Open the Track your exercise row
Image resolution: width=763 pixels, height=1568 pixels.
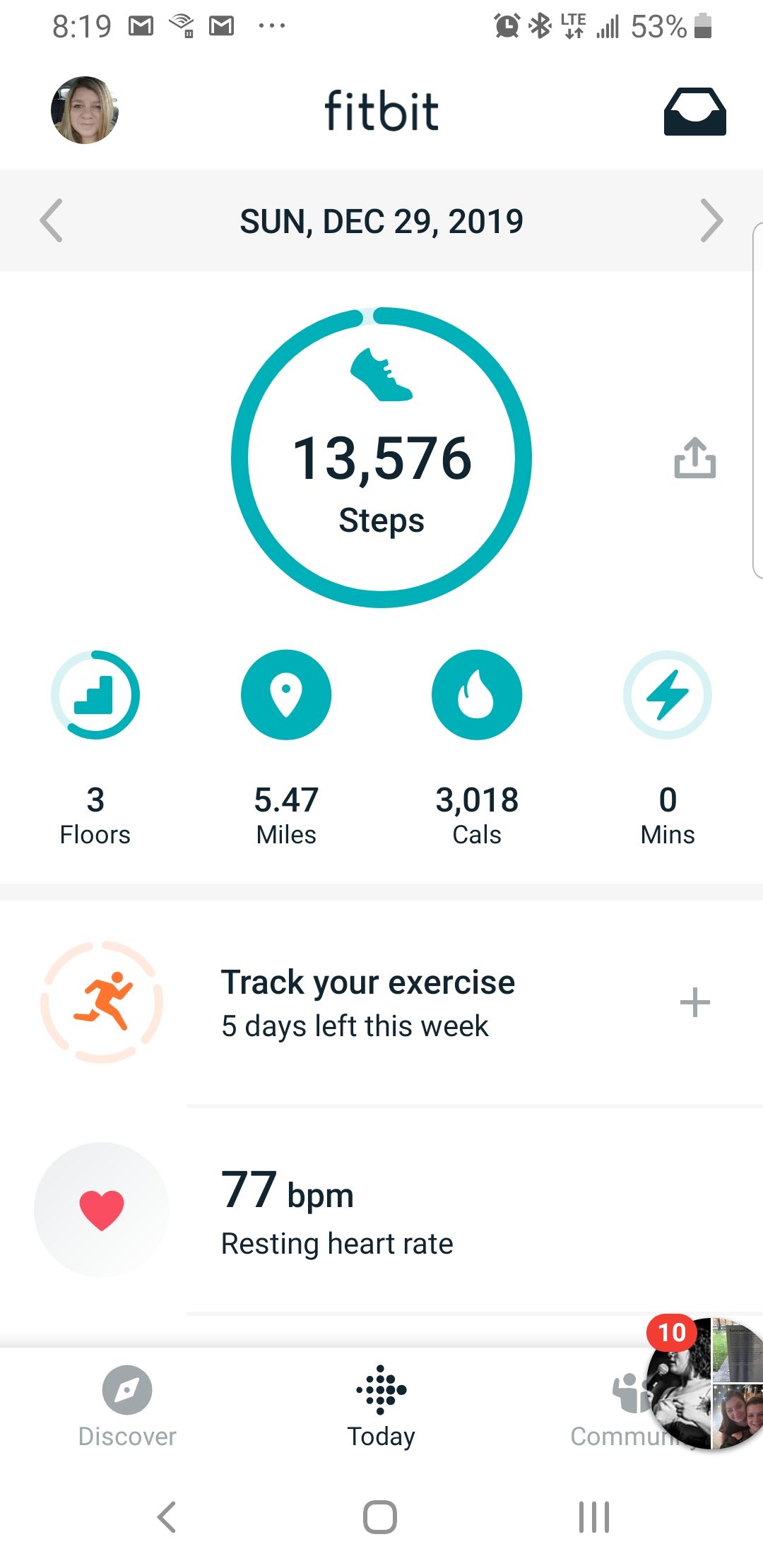click(x=367, y=1003)
